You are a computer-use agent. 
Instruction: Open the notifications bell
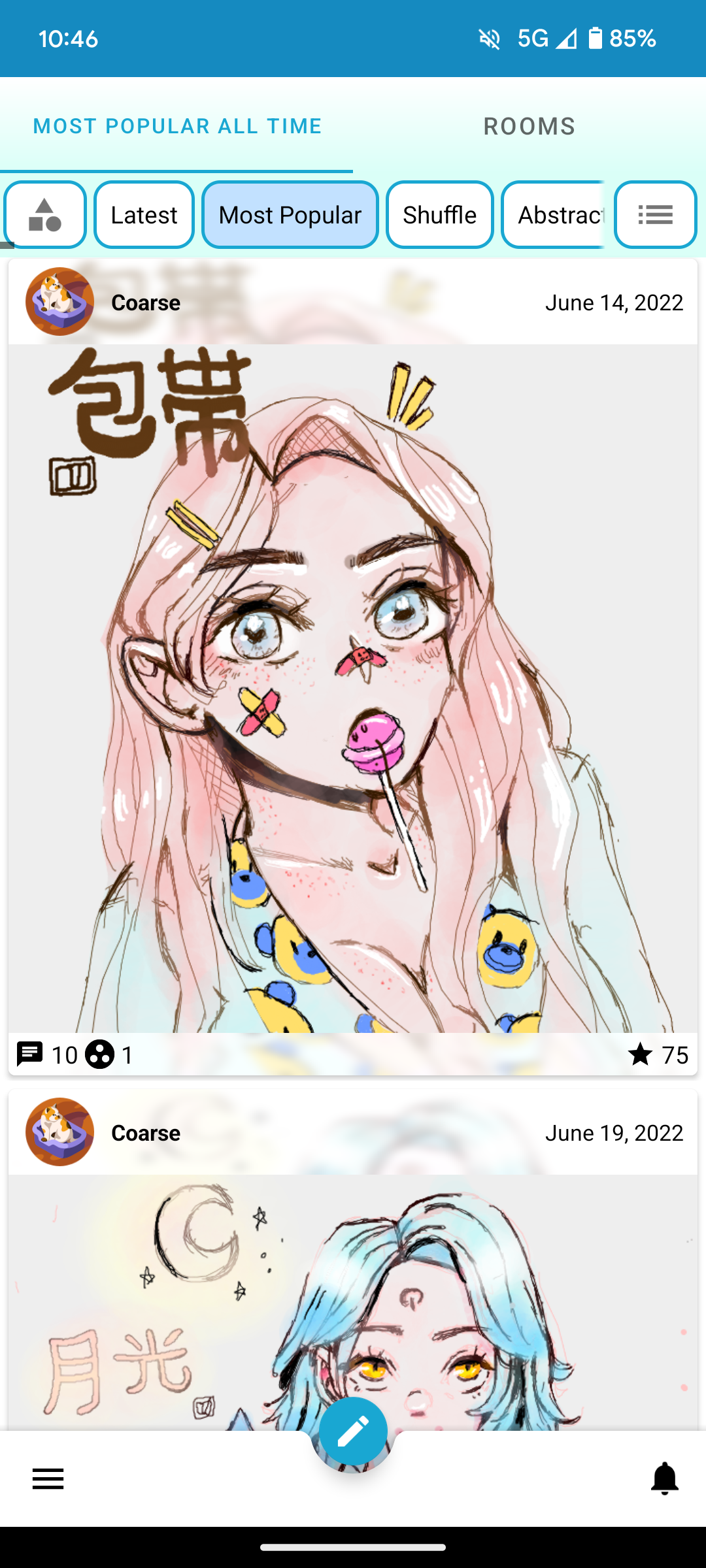tap(665, 1479)
